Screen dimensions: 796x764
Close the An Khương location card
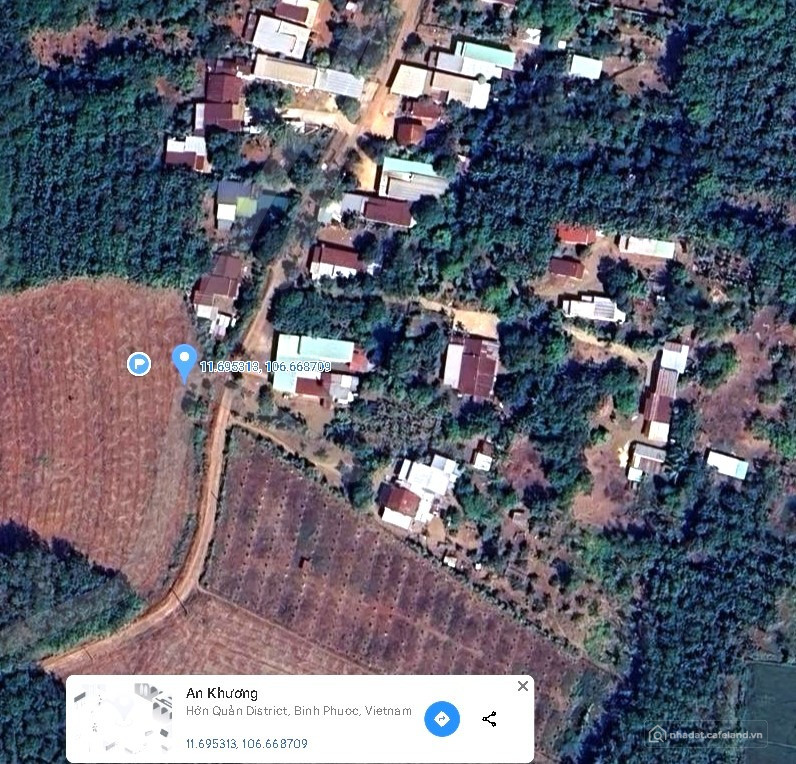[x=522, y=686]
